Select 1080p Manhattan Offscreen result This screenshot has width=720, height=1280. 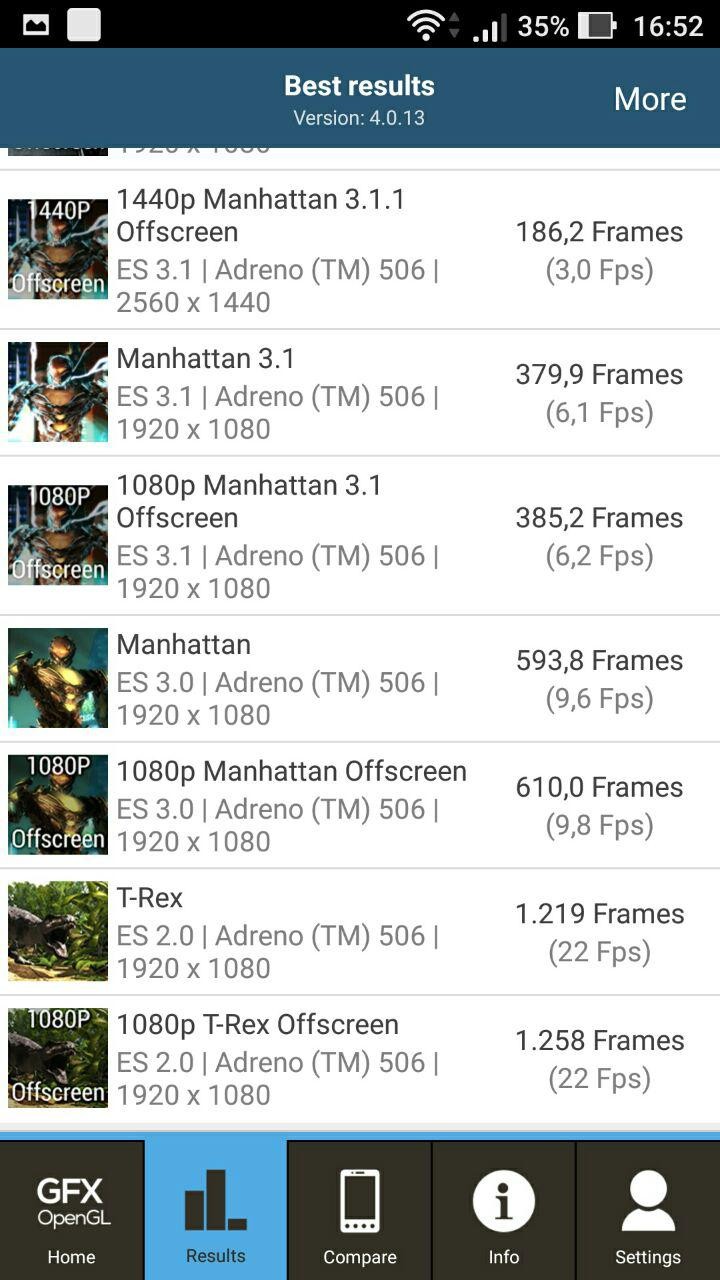point(360,805)
